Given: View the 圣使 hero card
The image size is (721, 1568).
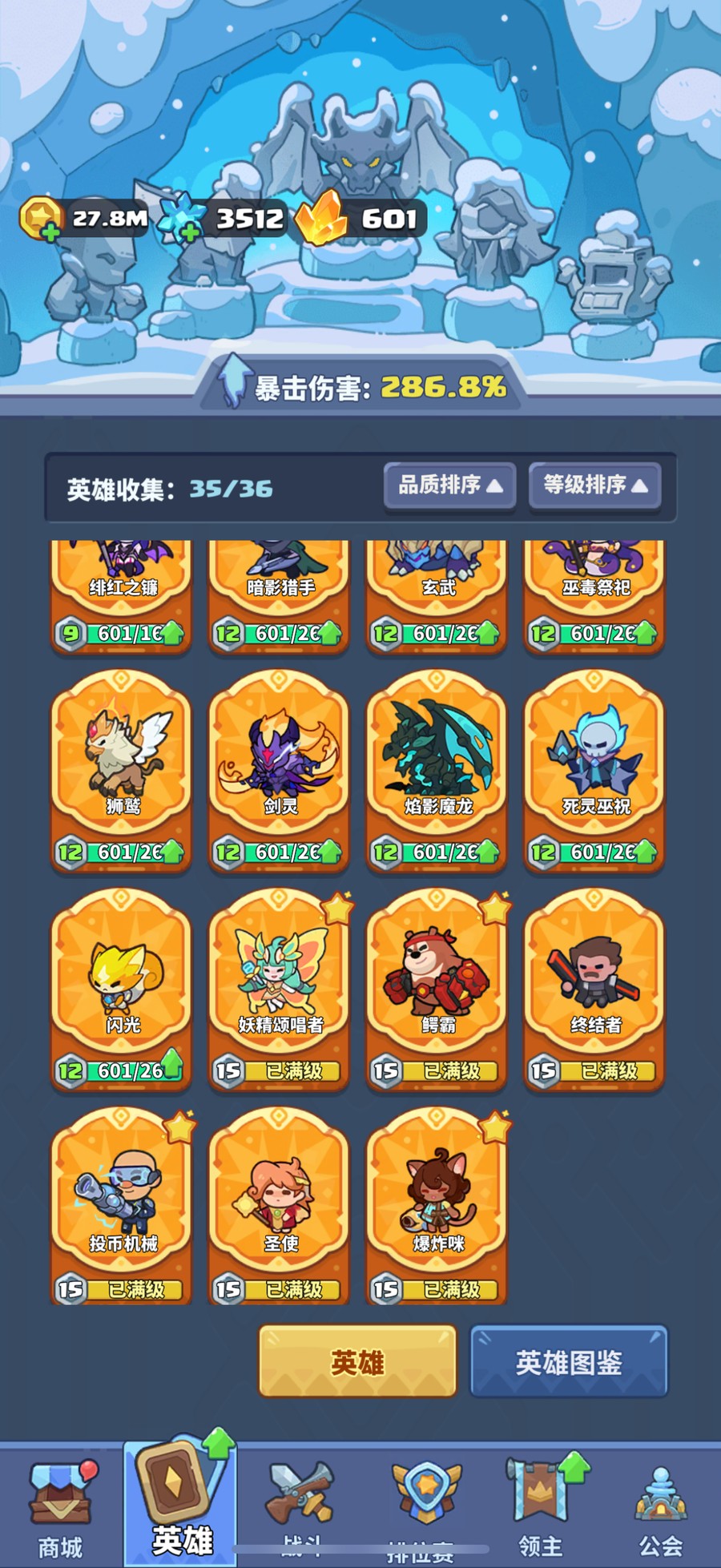Looking at the screenshot, I should click(x=279, y=1206).
